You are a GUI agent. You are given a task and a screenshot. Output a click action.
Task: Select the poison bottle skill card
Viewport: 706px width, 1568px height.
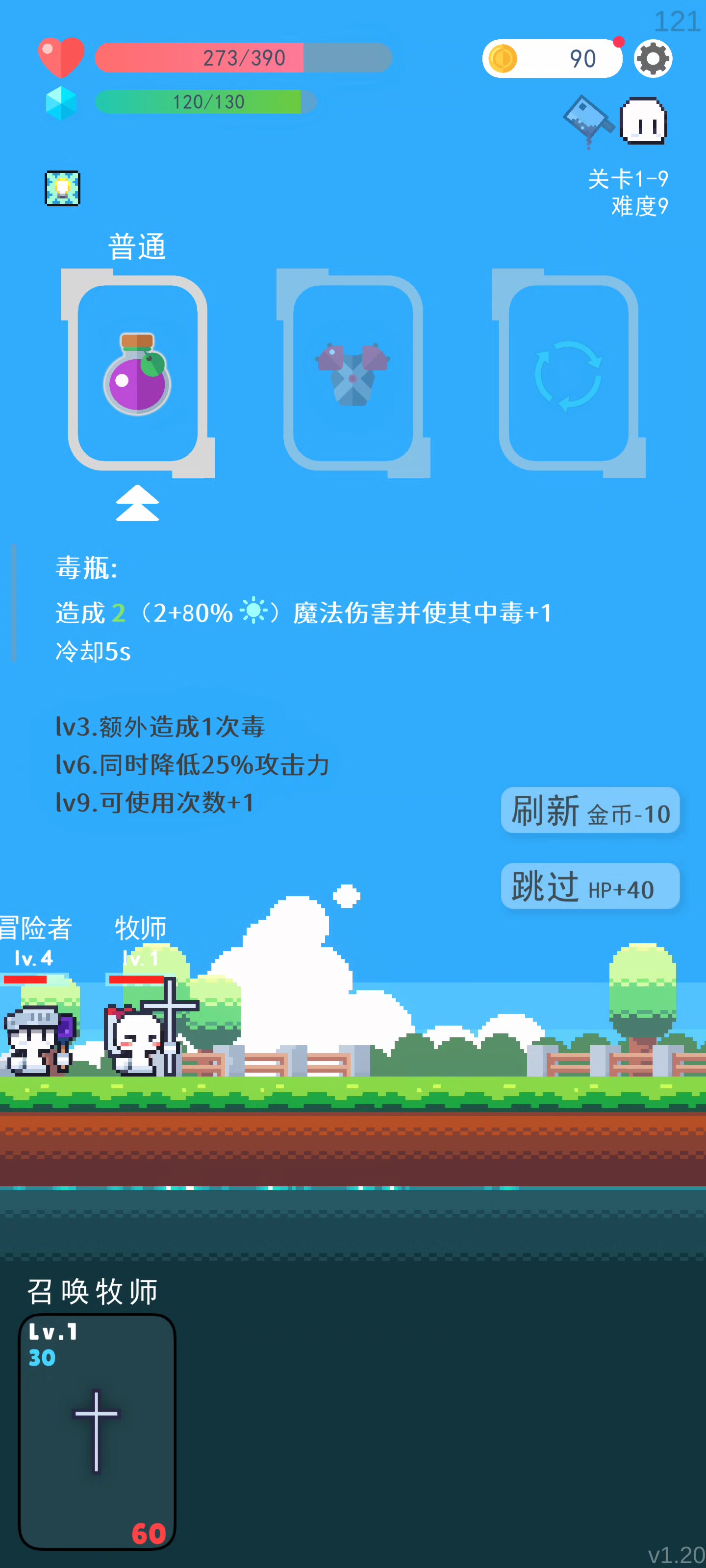(x=138, y=373)
